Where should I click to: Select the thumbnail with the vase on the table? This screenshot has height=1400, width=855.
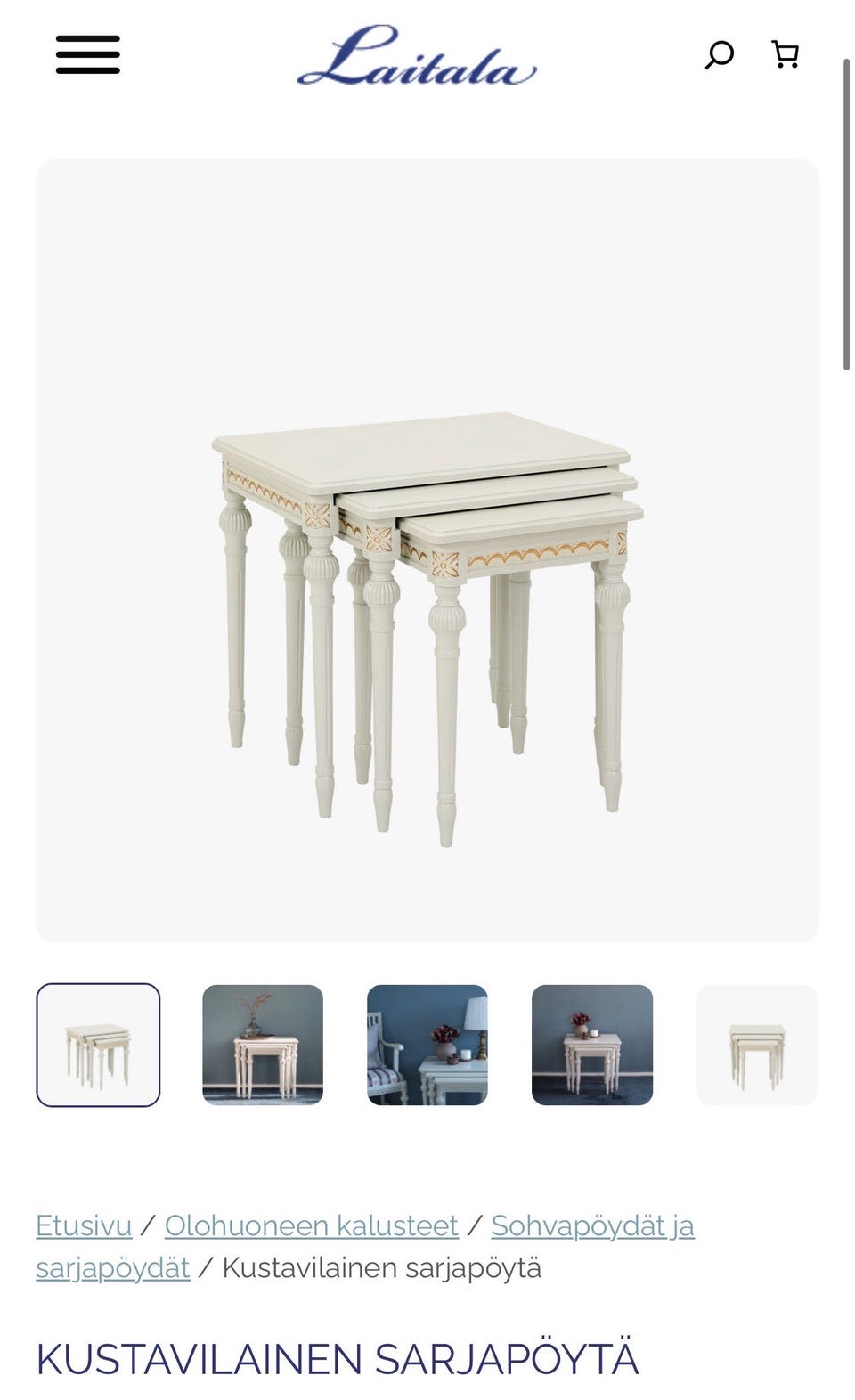[x=263, y=1045]
